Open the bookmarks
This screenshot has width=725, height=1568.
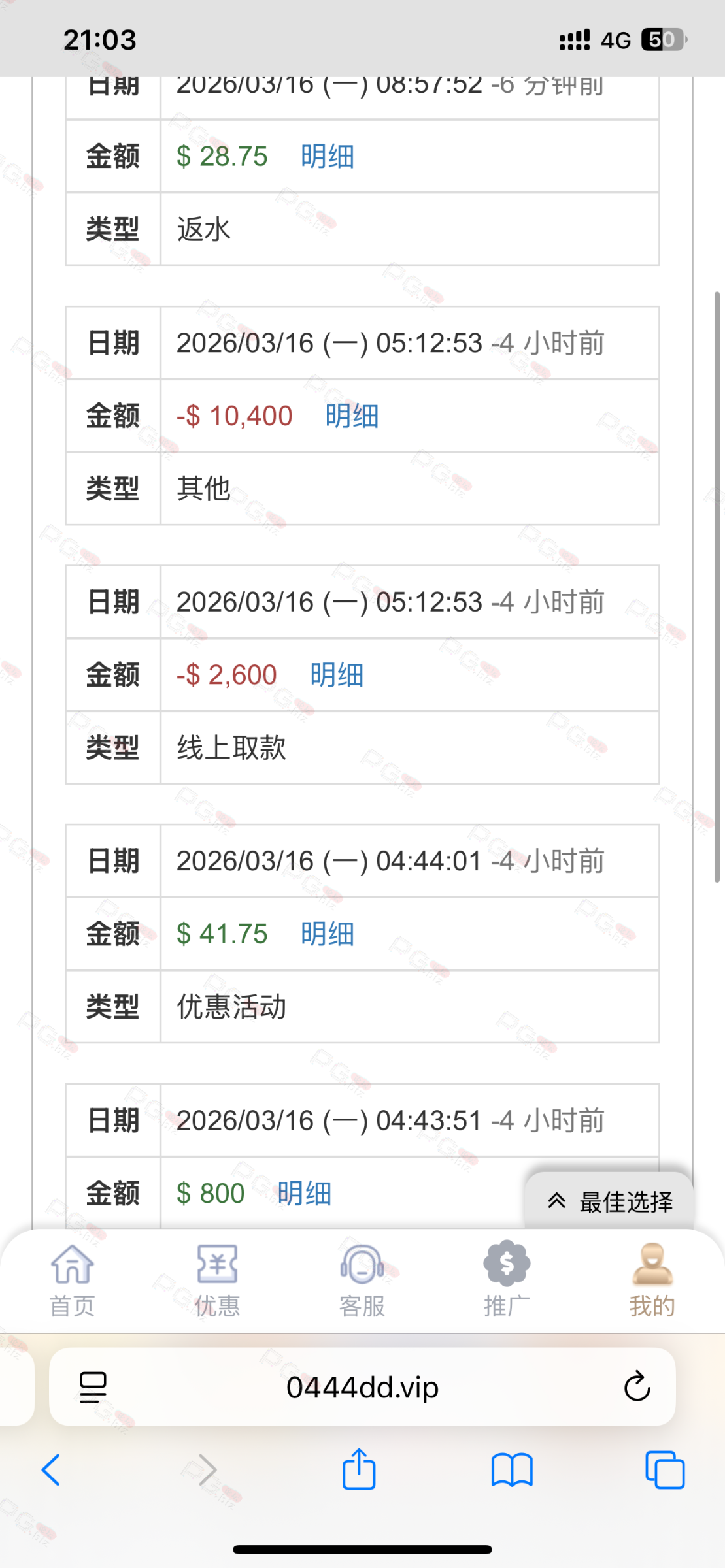coord(512,1470)
